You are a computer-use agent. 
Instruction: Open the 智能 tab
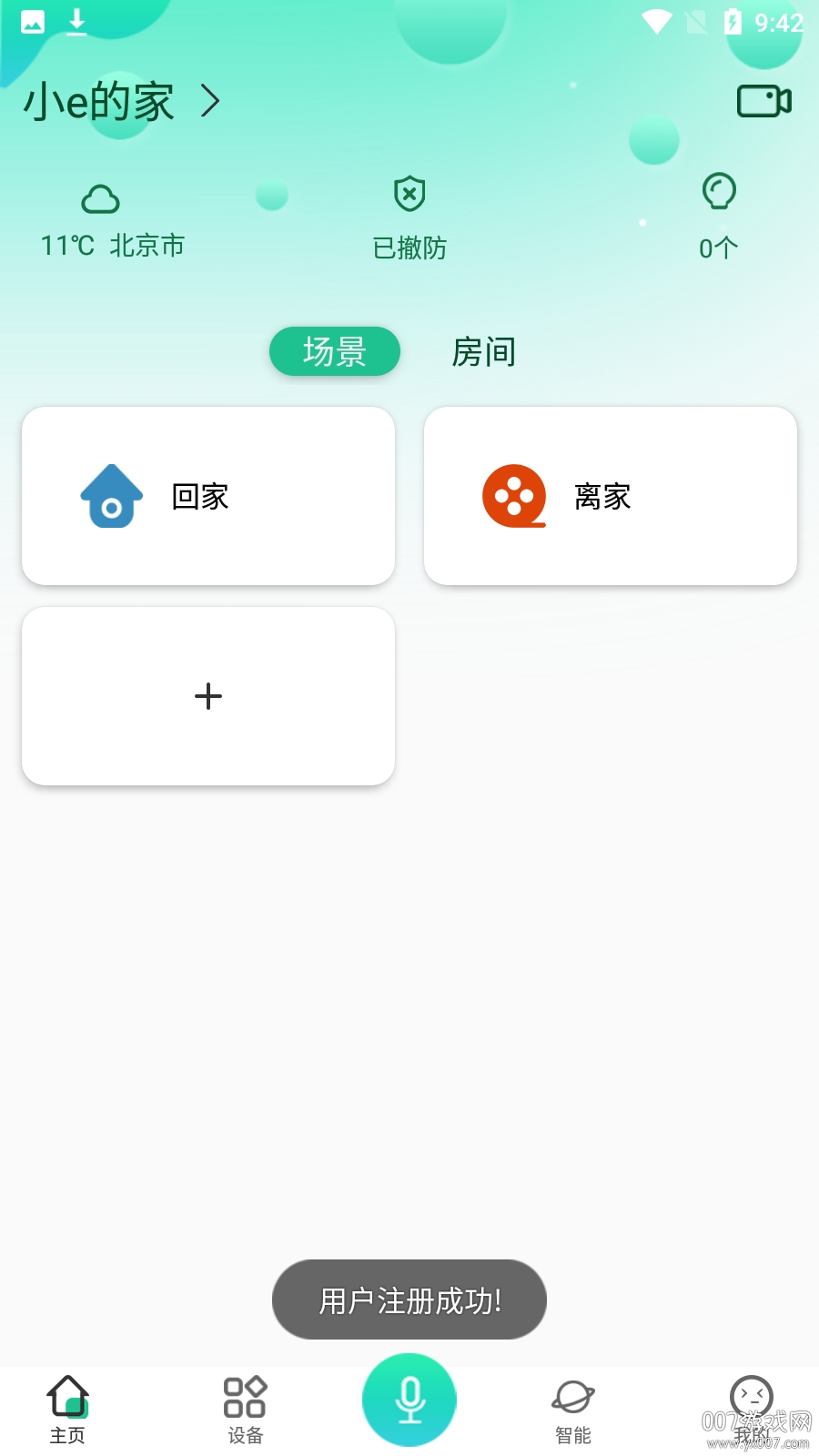pyautogui.click(x=573, y=1409)
